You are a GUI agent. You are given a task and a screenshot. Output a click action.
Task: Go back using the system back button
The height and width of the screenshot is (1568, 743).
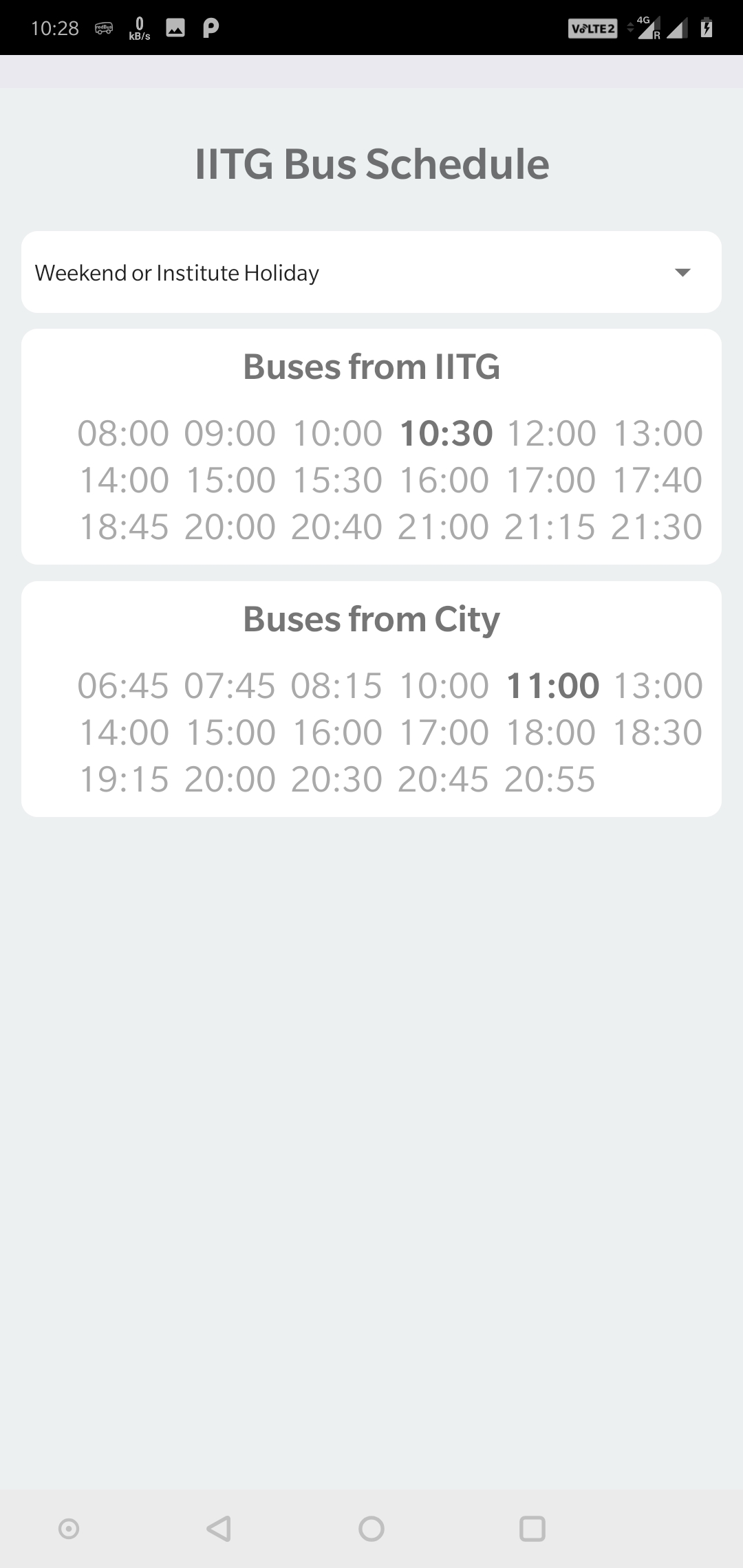pos(219,1529)
